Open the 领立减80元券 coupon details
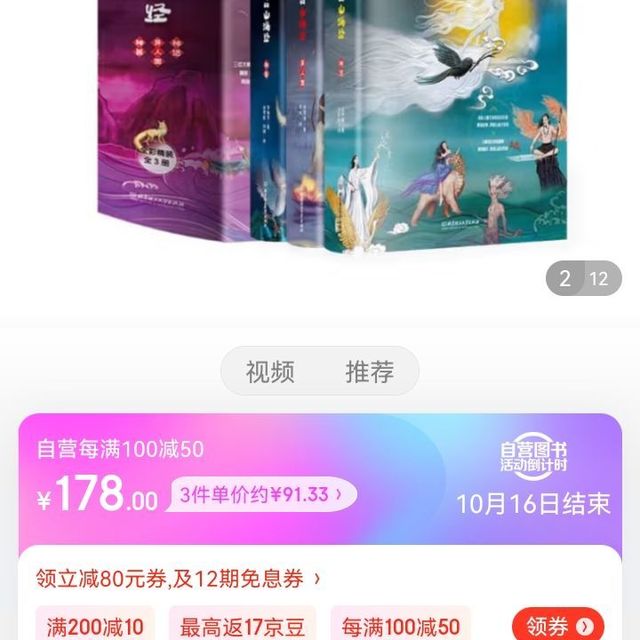Screen dimensions: 640x640 coord(180,578)
